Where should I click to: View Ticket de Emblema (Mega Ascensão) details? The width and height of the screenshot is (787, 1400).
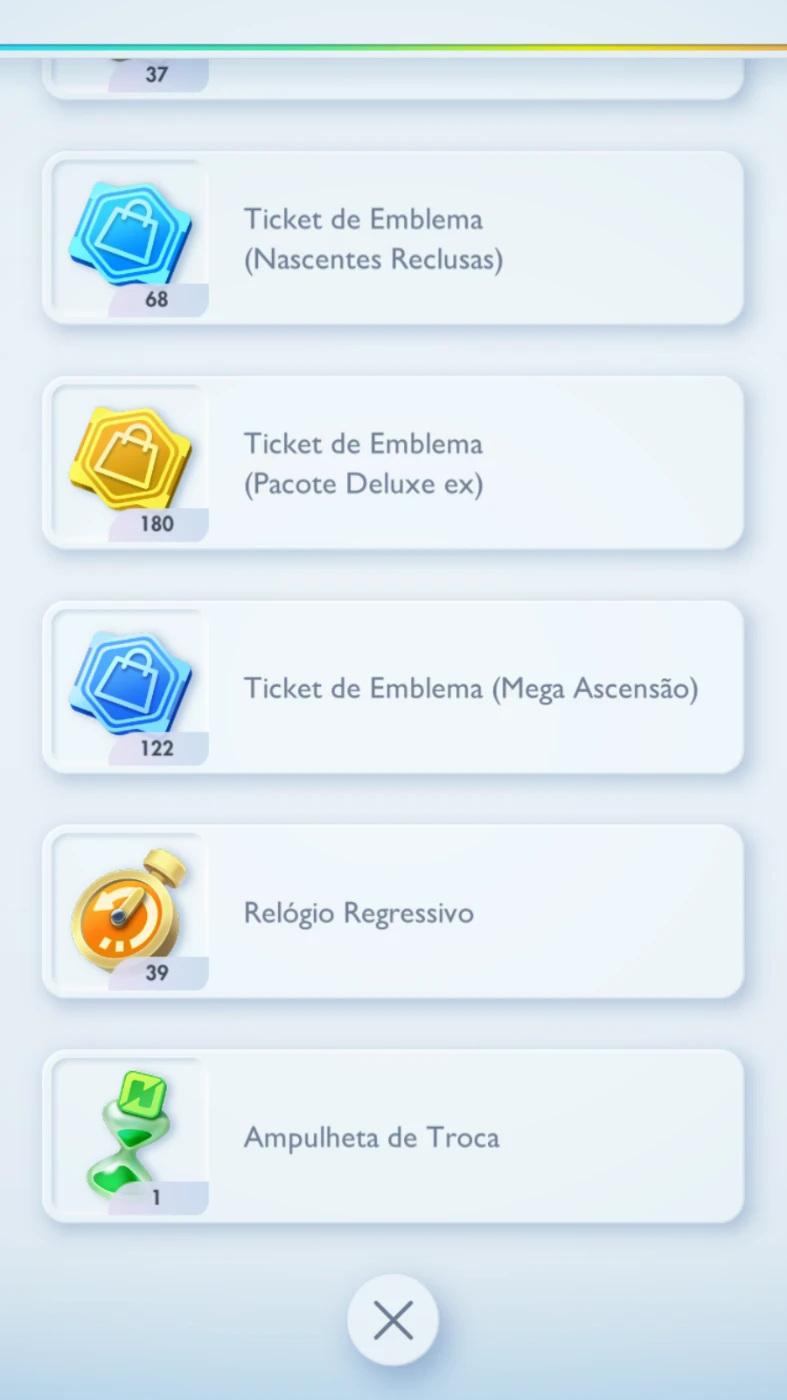point(393,688)
